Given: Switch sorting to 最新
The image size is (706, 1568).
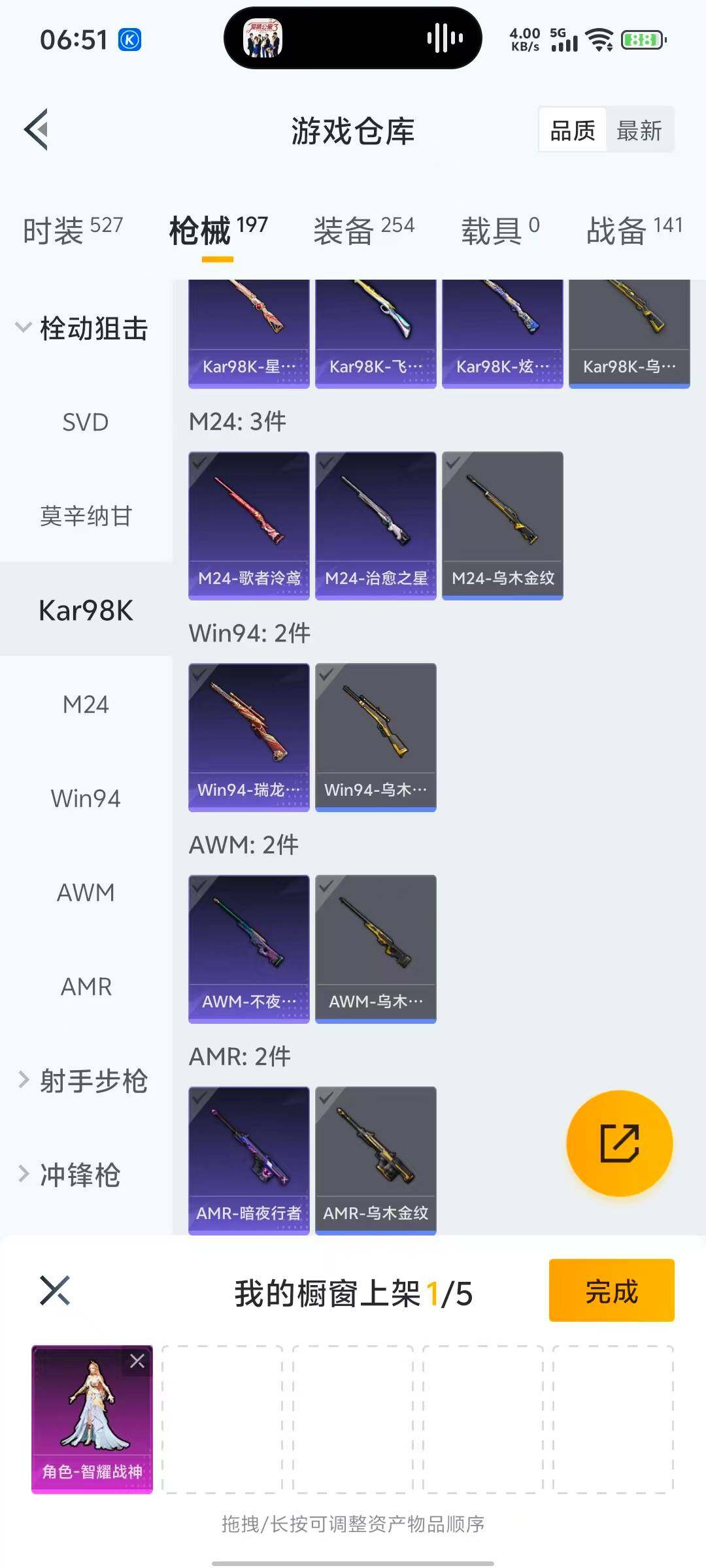Looking at the screenshot, I should 640,130.
